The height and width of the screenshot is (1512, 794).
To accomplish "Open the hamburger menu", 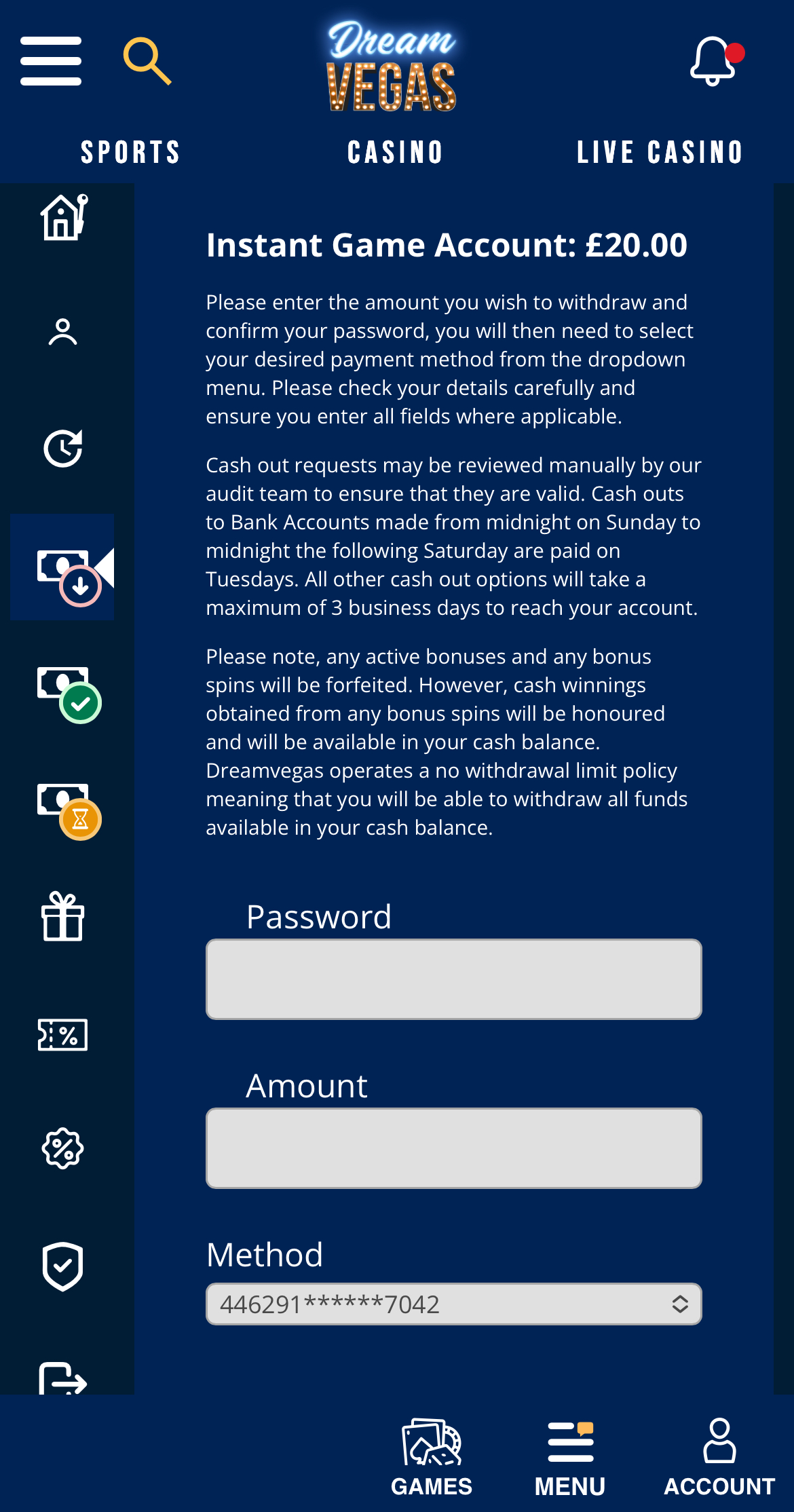I will tap(51, 61).
